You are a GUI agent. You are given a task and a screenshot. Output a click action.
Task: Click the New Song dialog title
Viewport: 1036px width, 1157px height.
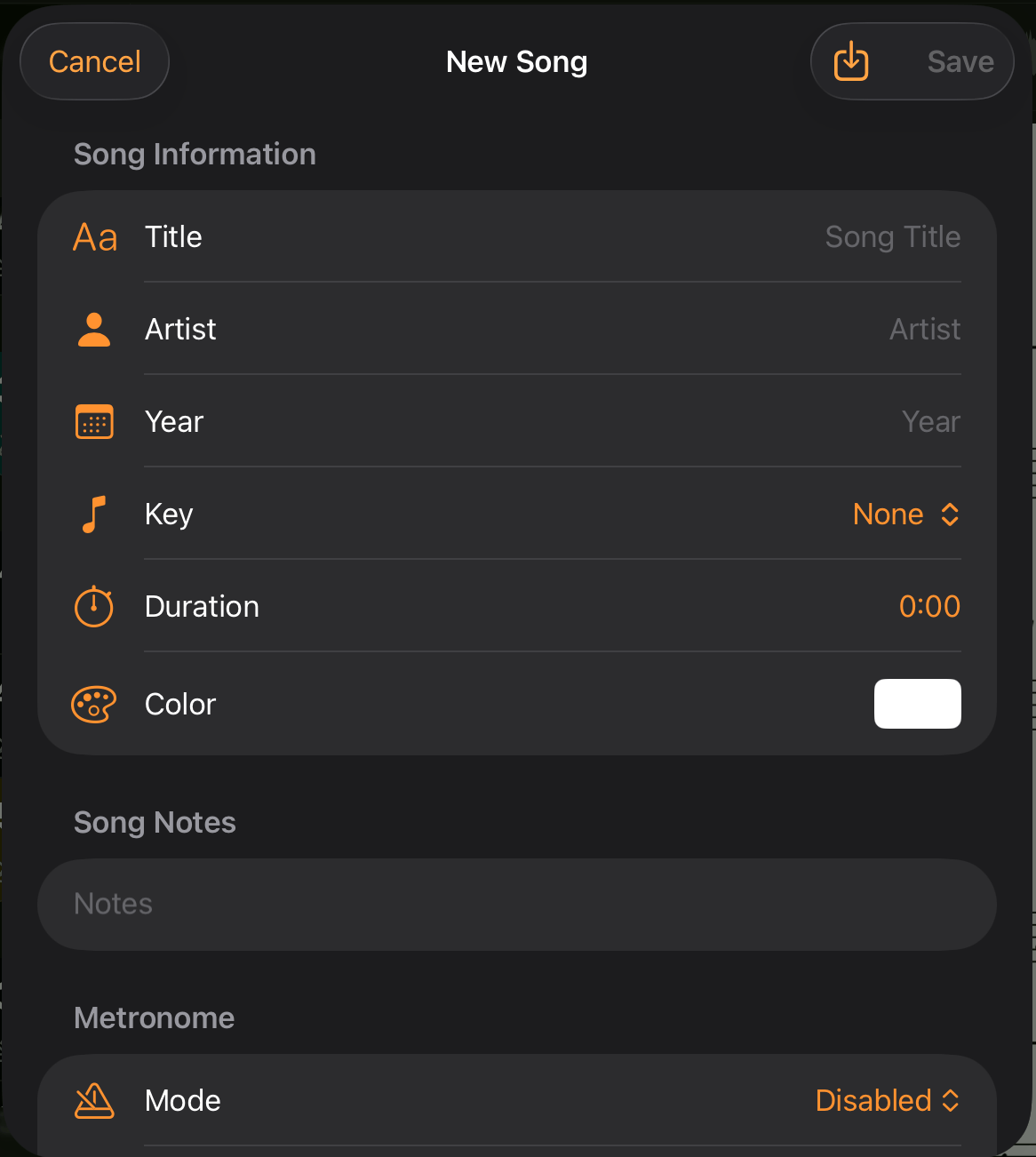(x=516, y=61)
